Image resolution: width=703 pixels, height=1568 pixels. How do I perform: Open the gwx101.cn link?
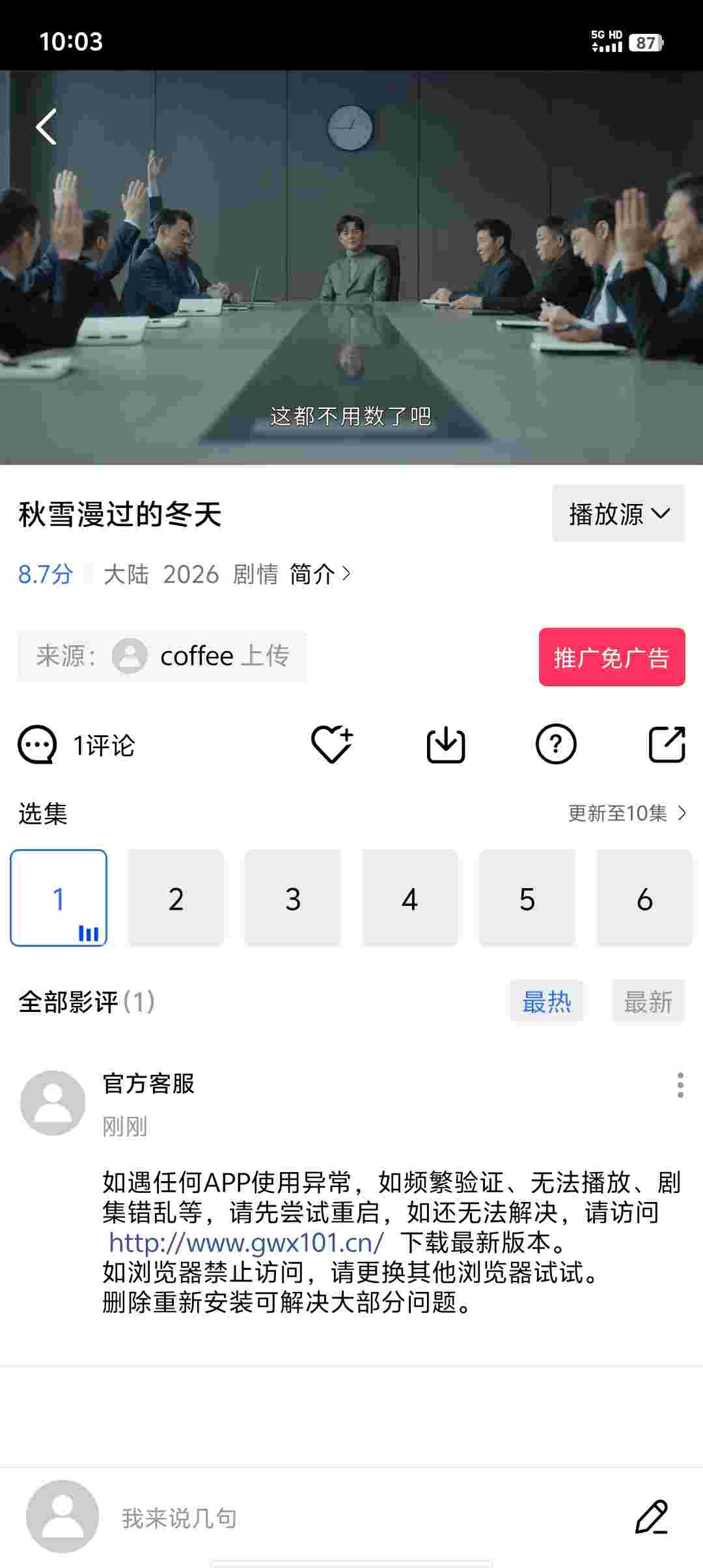click(x=246, y=1243)
